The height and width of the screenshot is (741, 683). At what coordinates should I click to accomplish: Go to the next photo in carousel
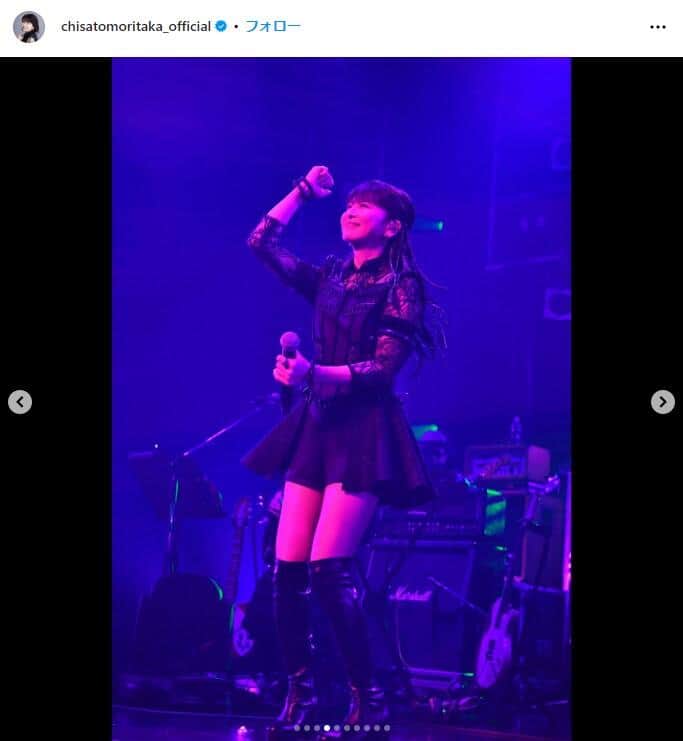click(x=662, y=402)
